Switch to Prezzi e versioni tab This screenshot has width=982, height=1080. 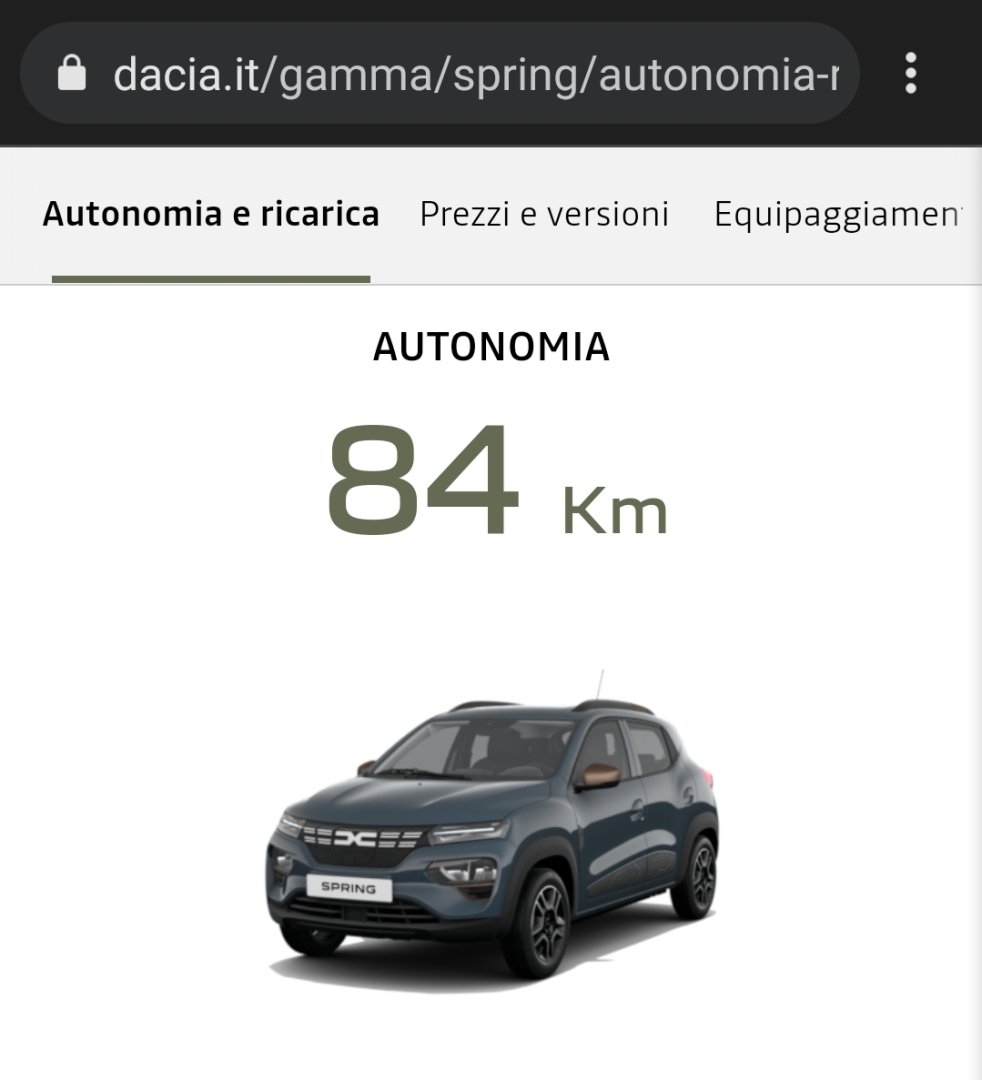pos(544,214)
